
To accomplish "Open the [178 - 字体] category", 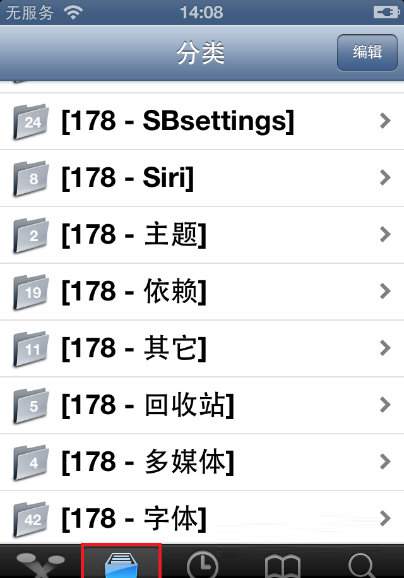I will click(x=202, y=518).
